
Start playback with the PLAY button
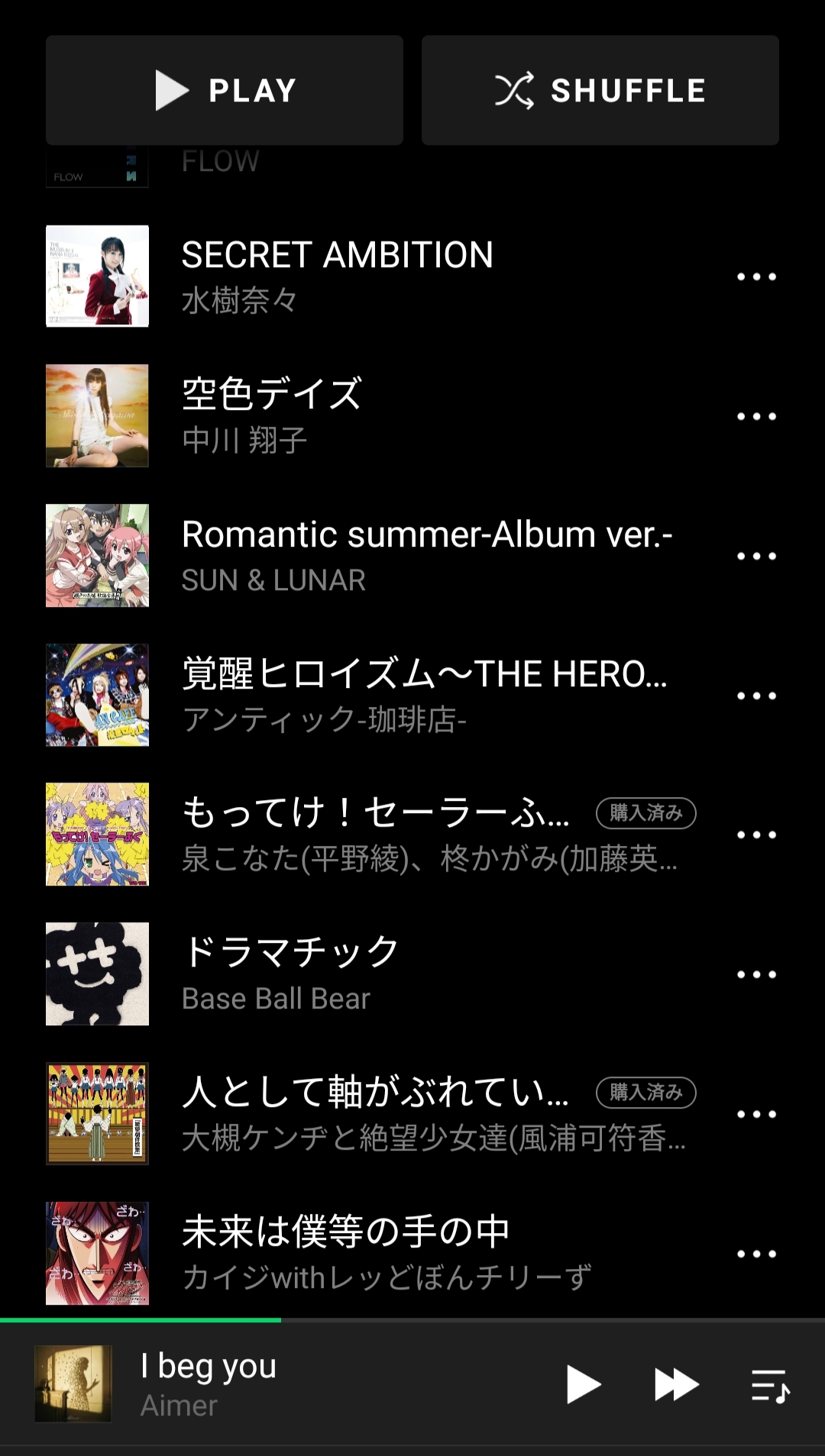point(225,90)
